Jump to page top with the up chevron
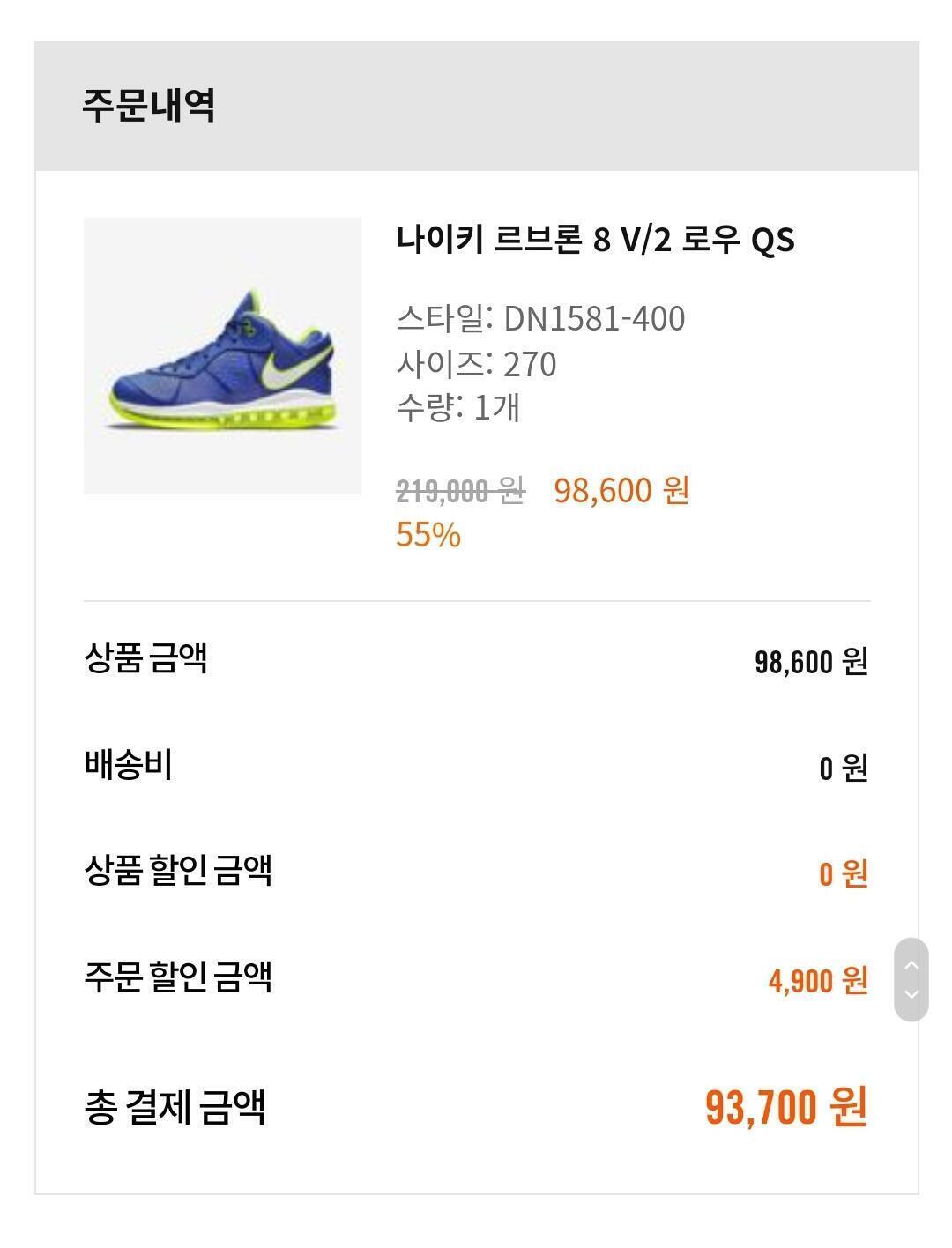Screen dimensions: 952x1248 911,963
